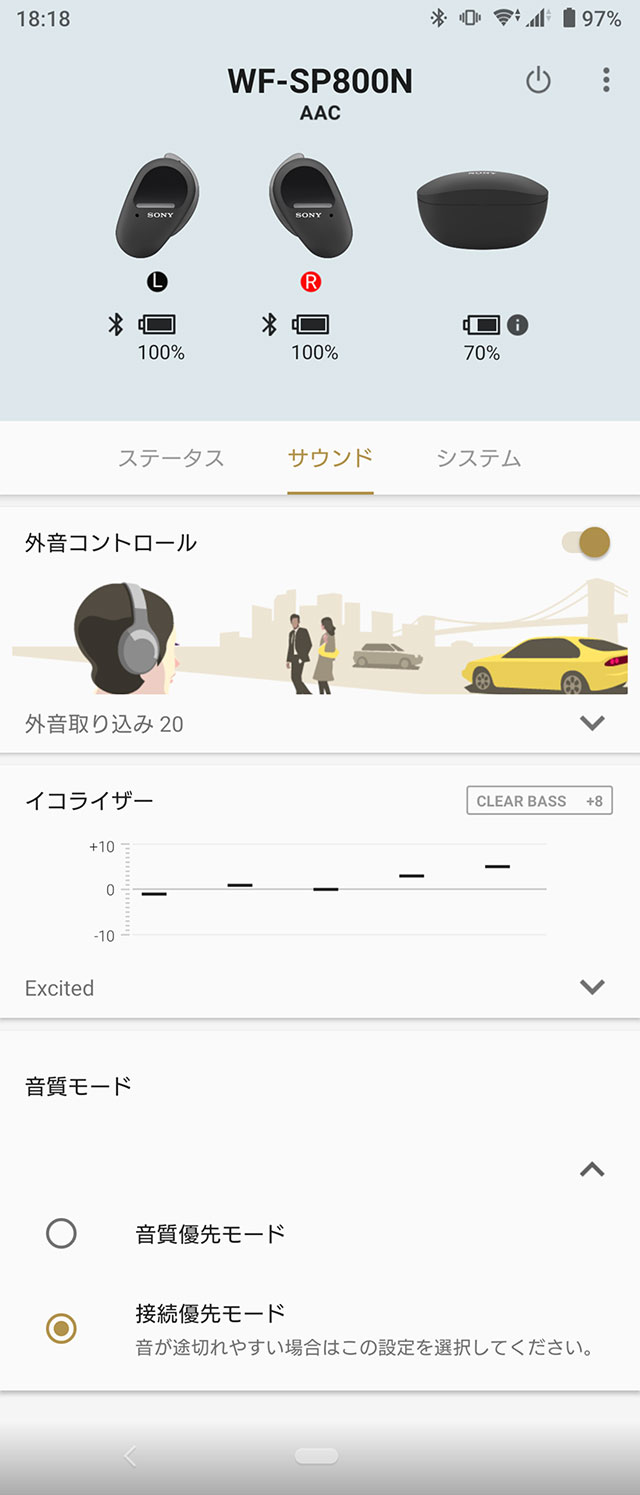Tap the home pill button
Image resolution: width=640 pixels, height=1495 pixels.
[316, 1457]
